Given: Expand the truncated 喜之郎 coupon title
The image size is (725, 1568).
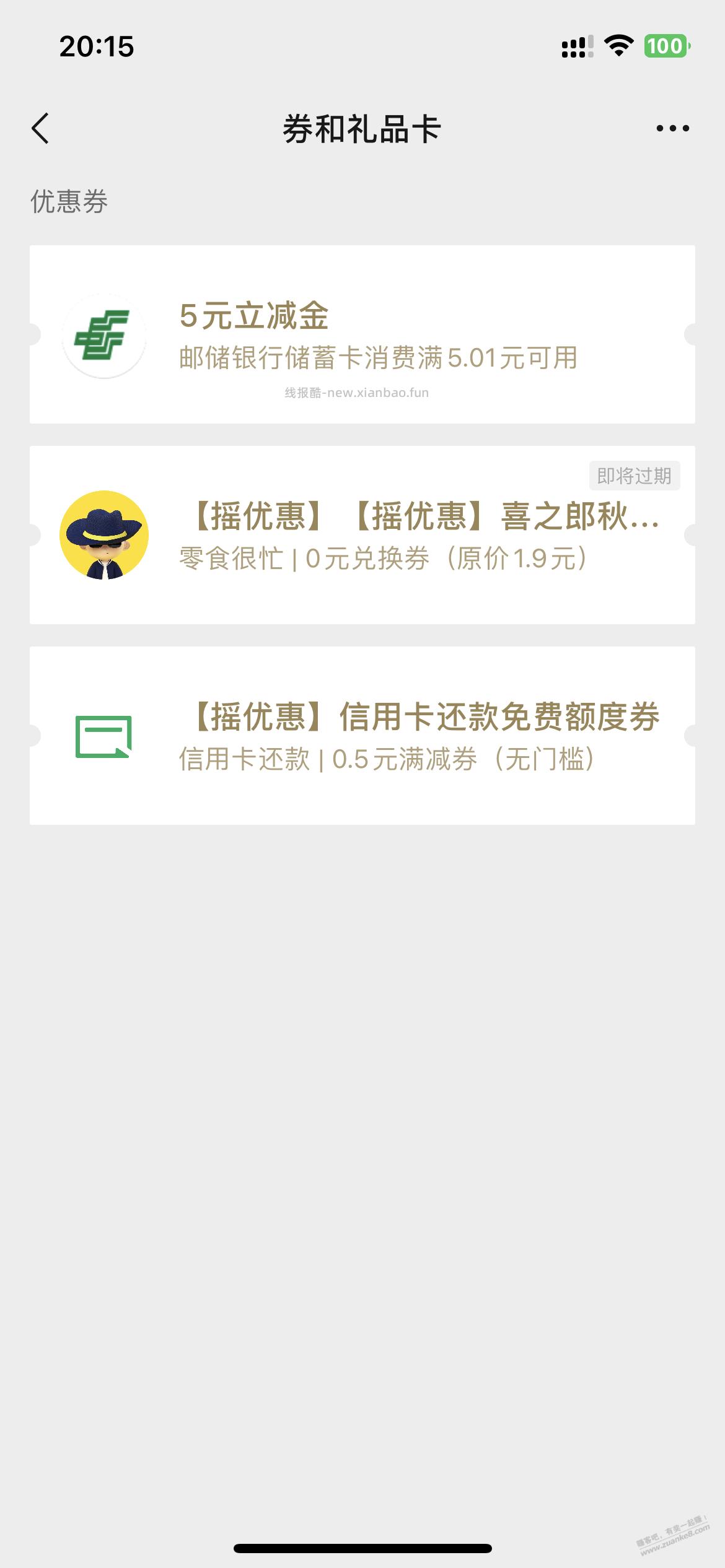Looking at the screenshot, I should pos(421,522).
